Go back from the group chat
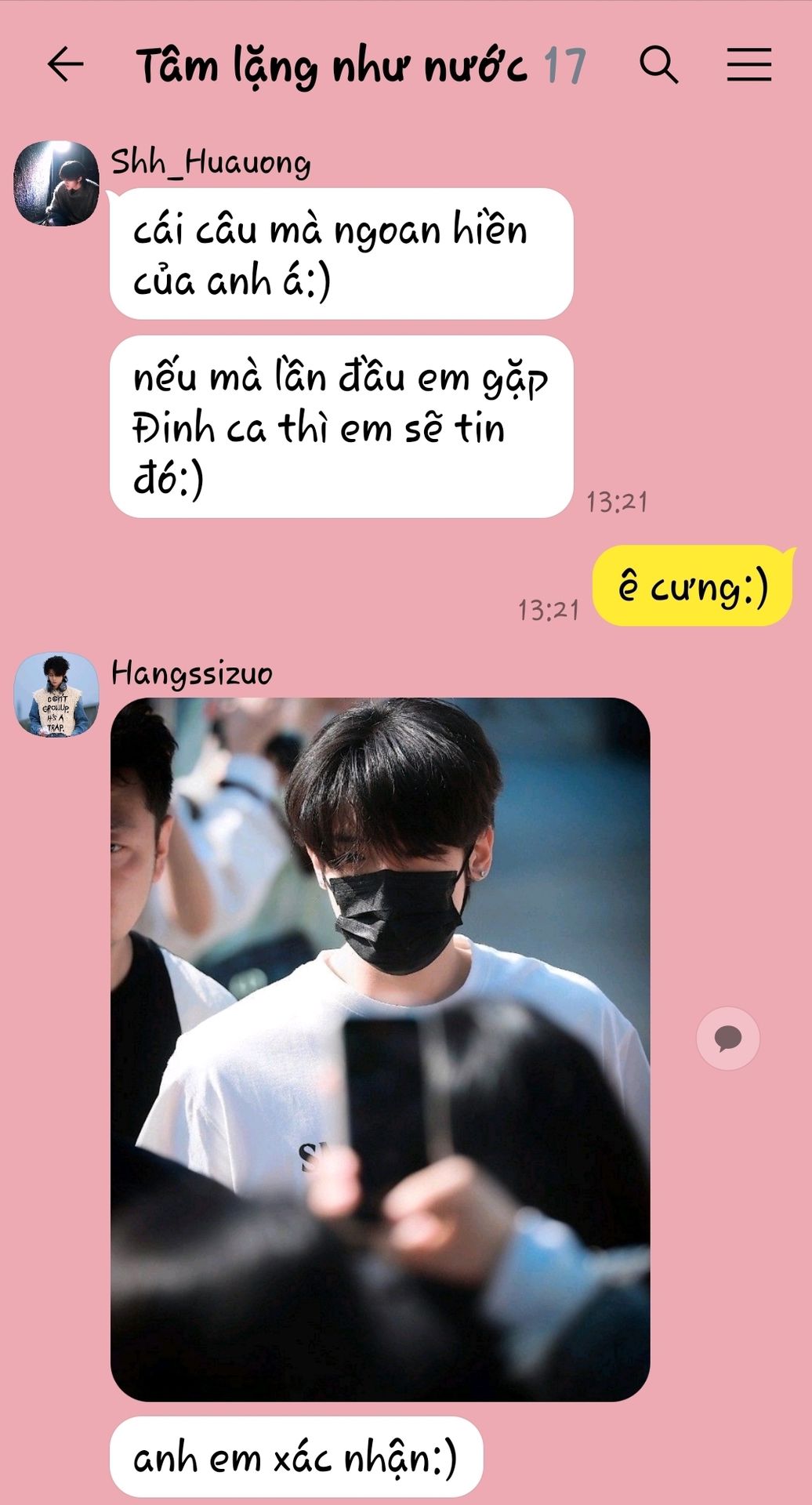Image resolution: width=812 pixels, height=1505 pixels. [66, 64]
